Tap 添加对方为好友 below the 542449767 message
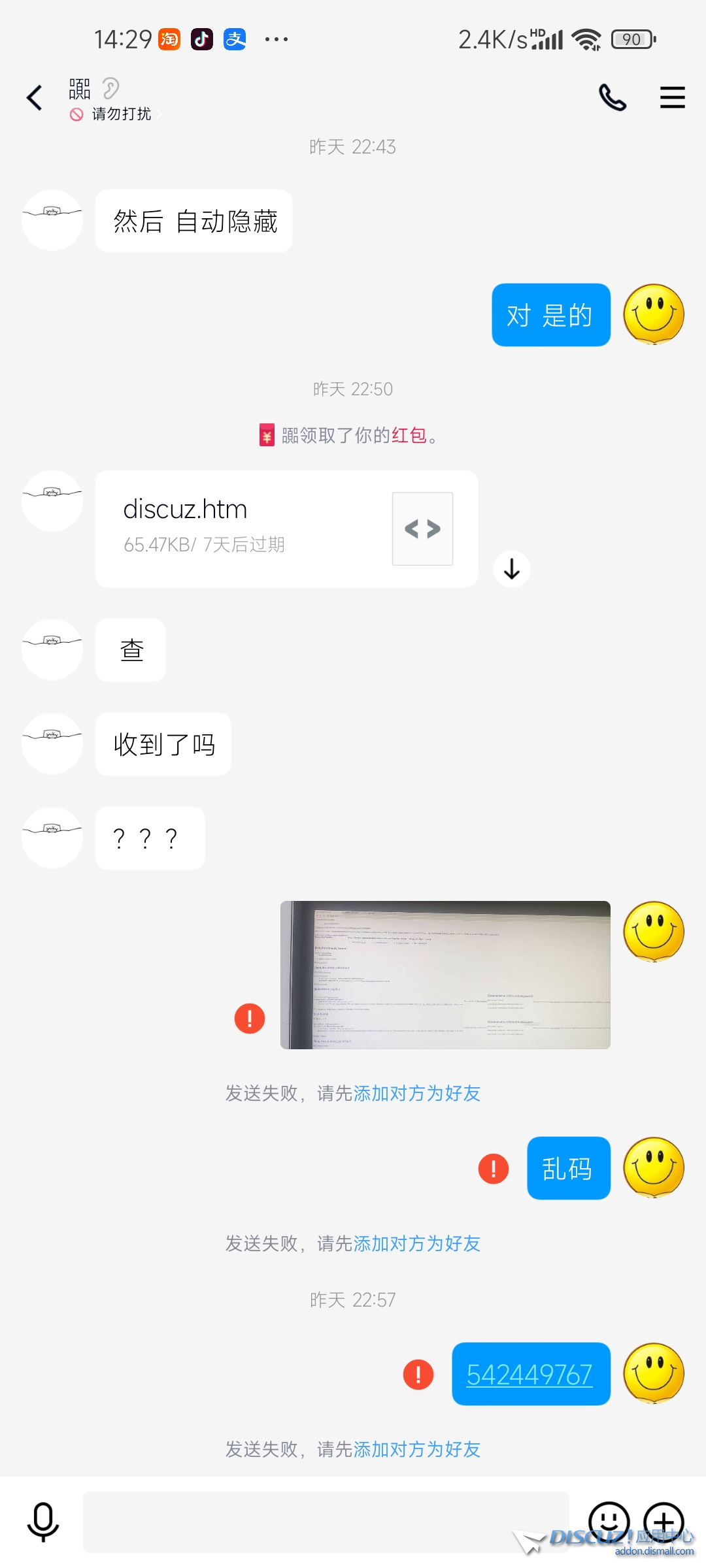706x1568 pixels. [416, 1449]
